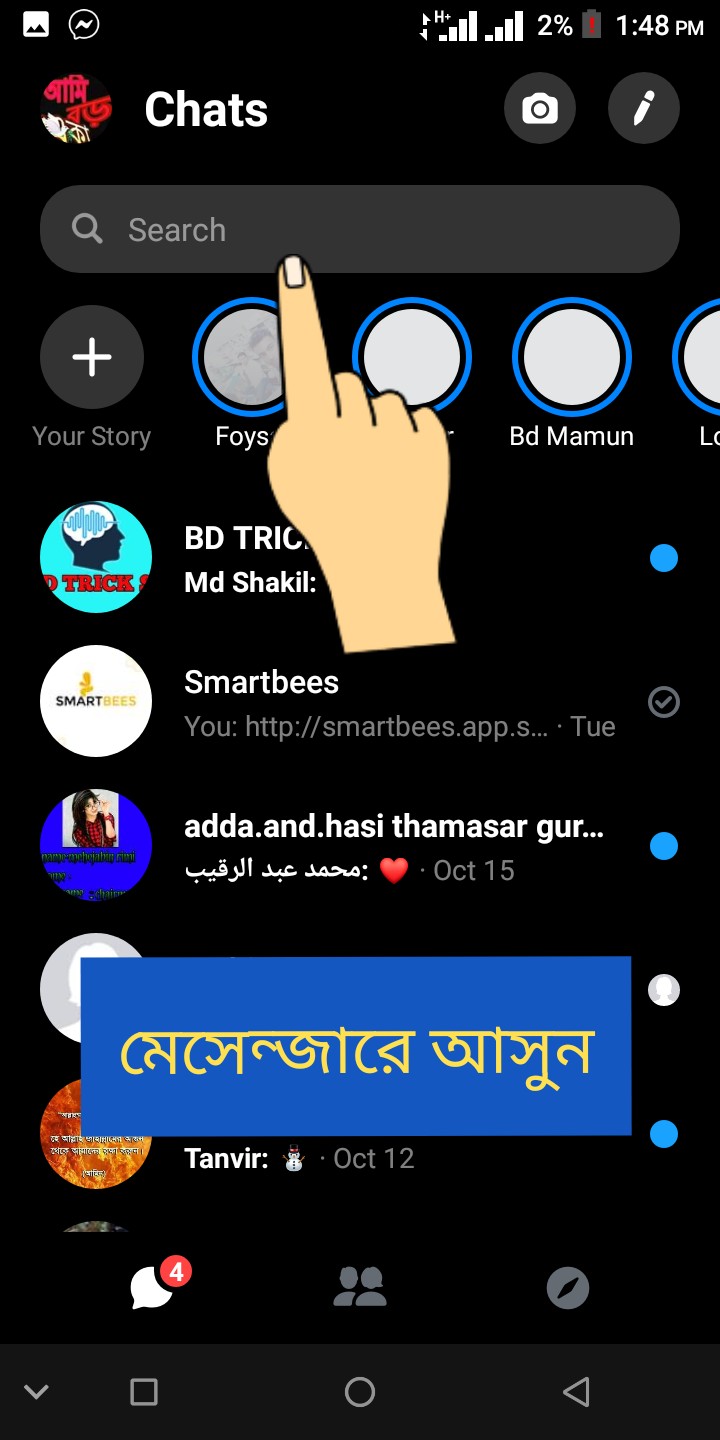Switch to the People tab
The width and height of the screenshot is (720, 1440).
click(359, 1286)
